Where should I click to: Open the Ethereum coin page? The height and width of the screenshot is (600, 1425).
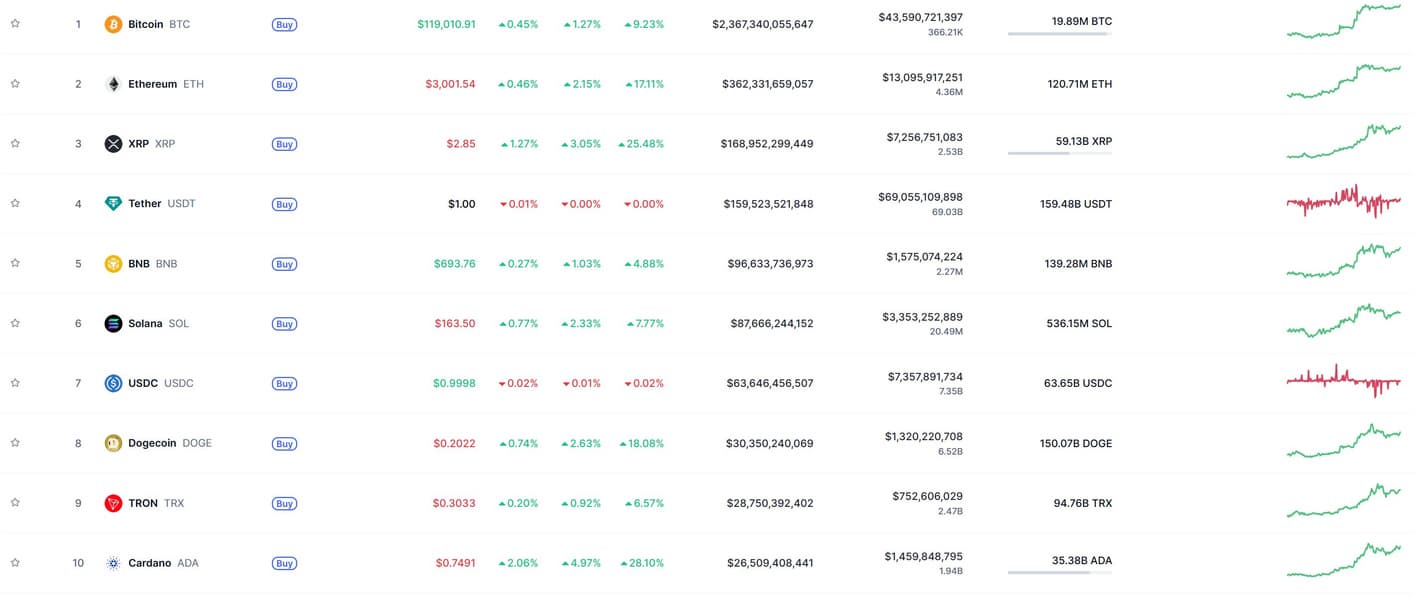(x=152, y=84)
